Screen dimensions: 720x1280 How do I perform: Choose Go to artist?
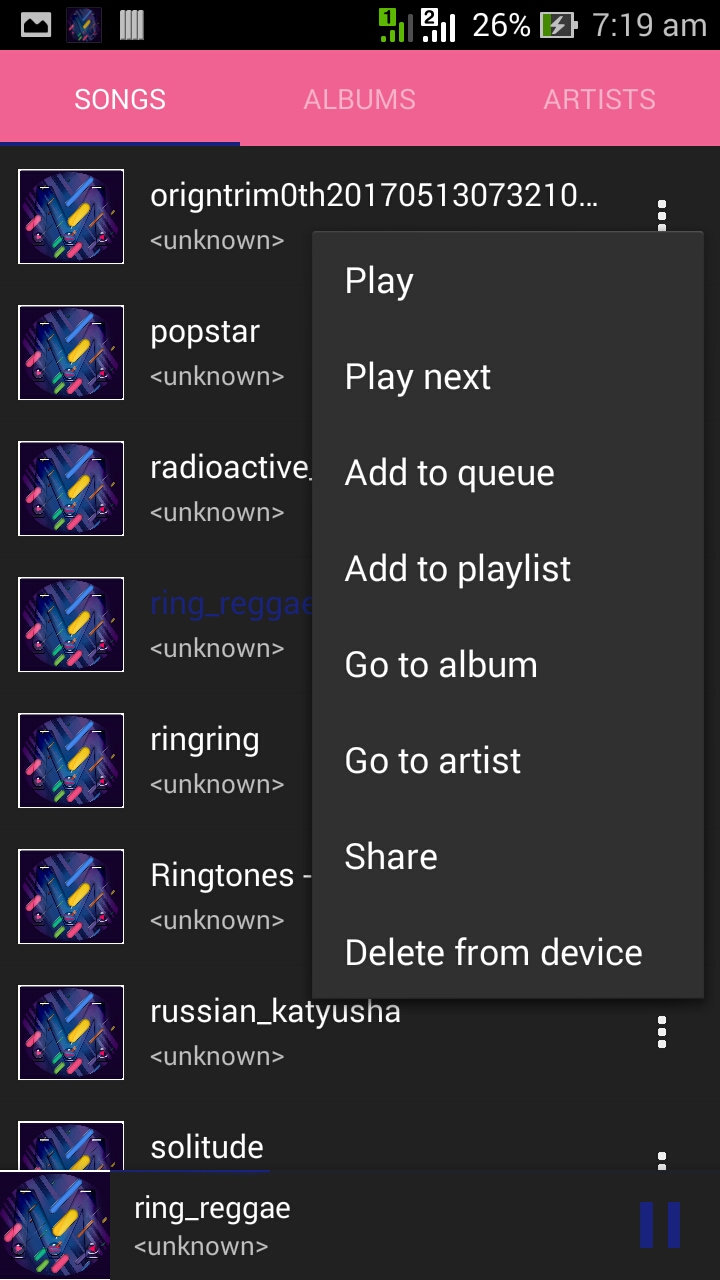tap(432, 760)
